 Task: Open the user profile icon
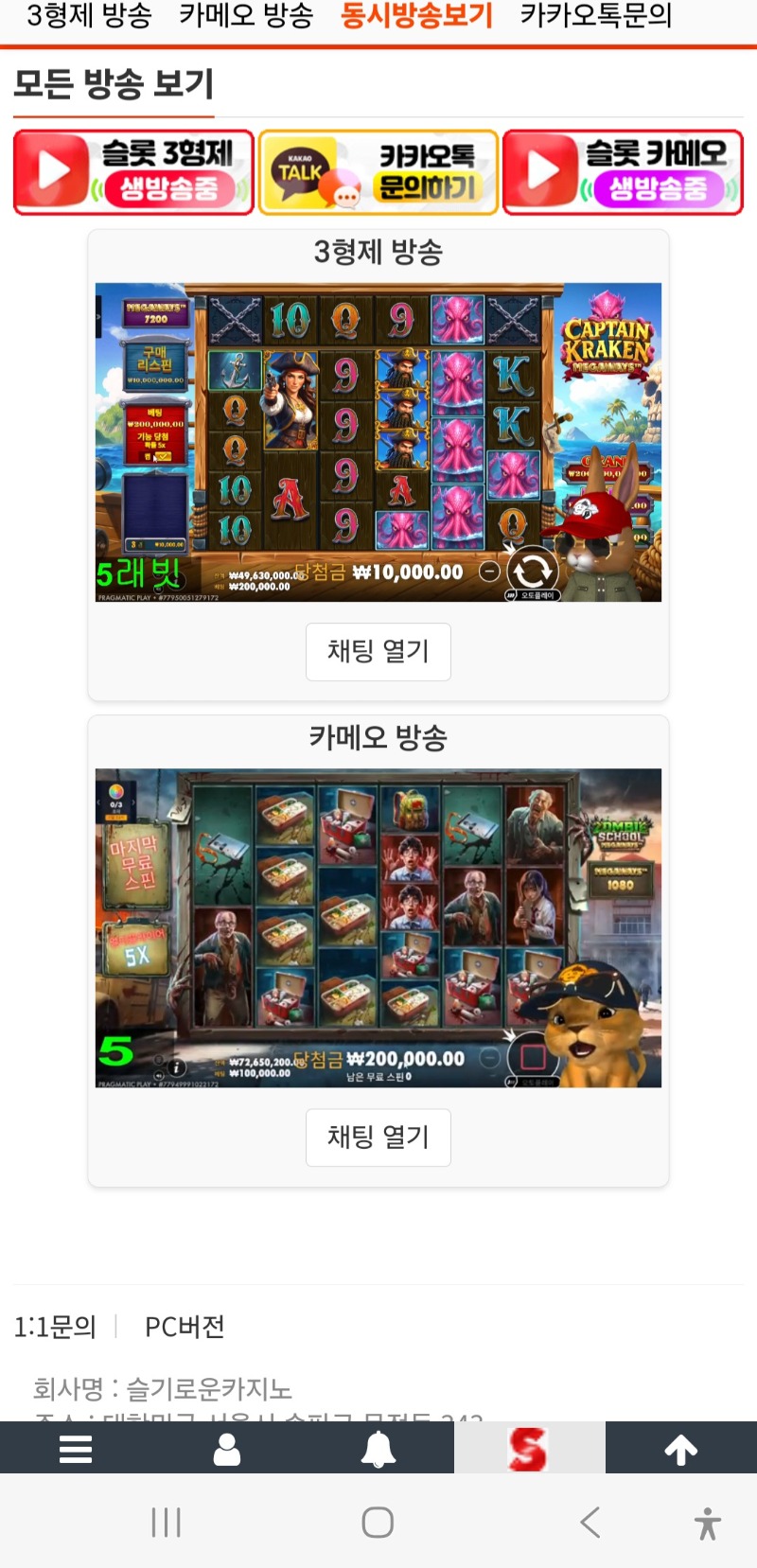[x=227, y=1449]
